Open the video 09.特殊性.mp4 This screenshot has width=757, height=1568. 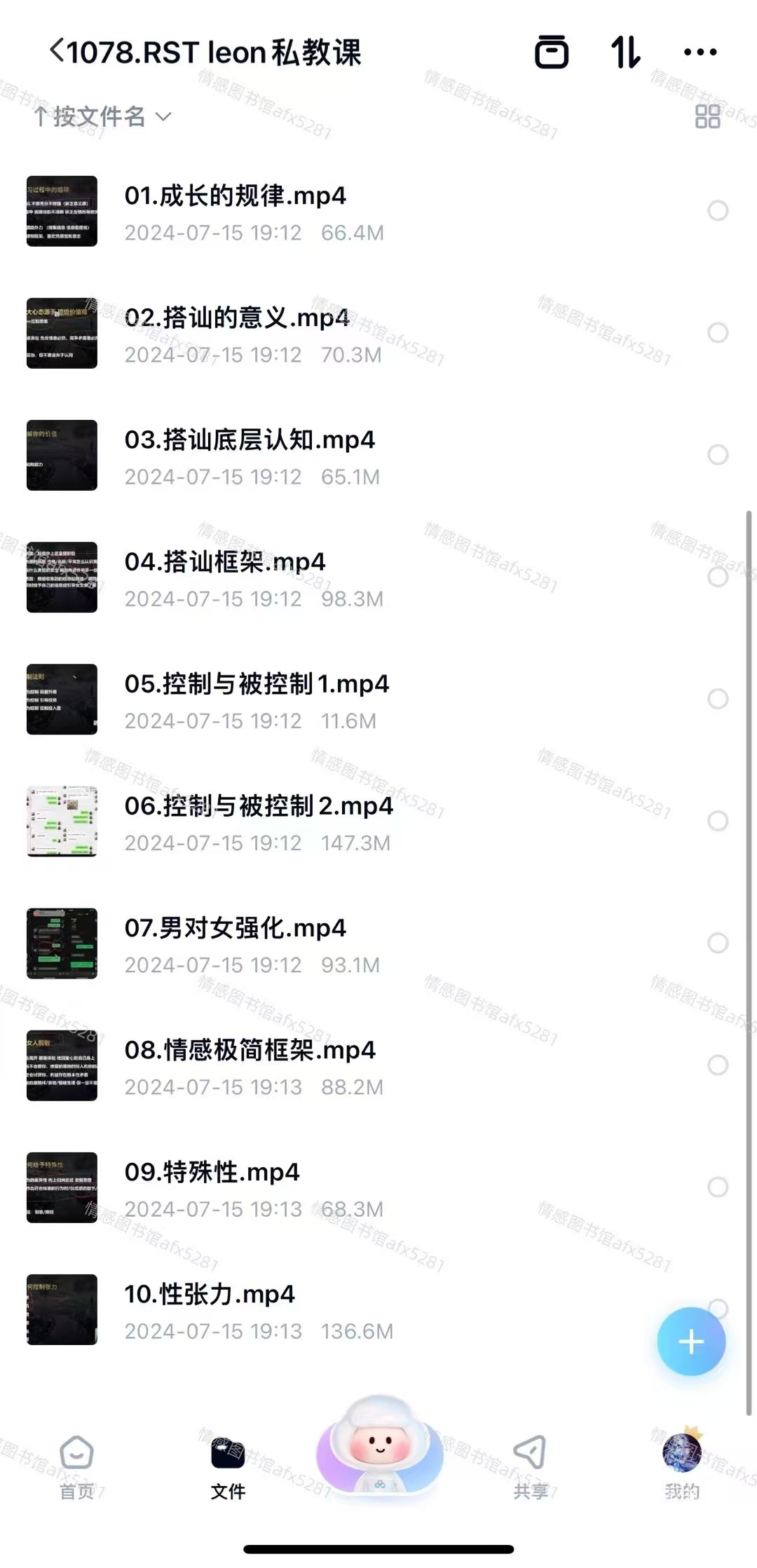(x=212, y=1172)
